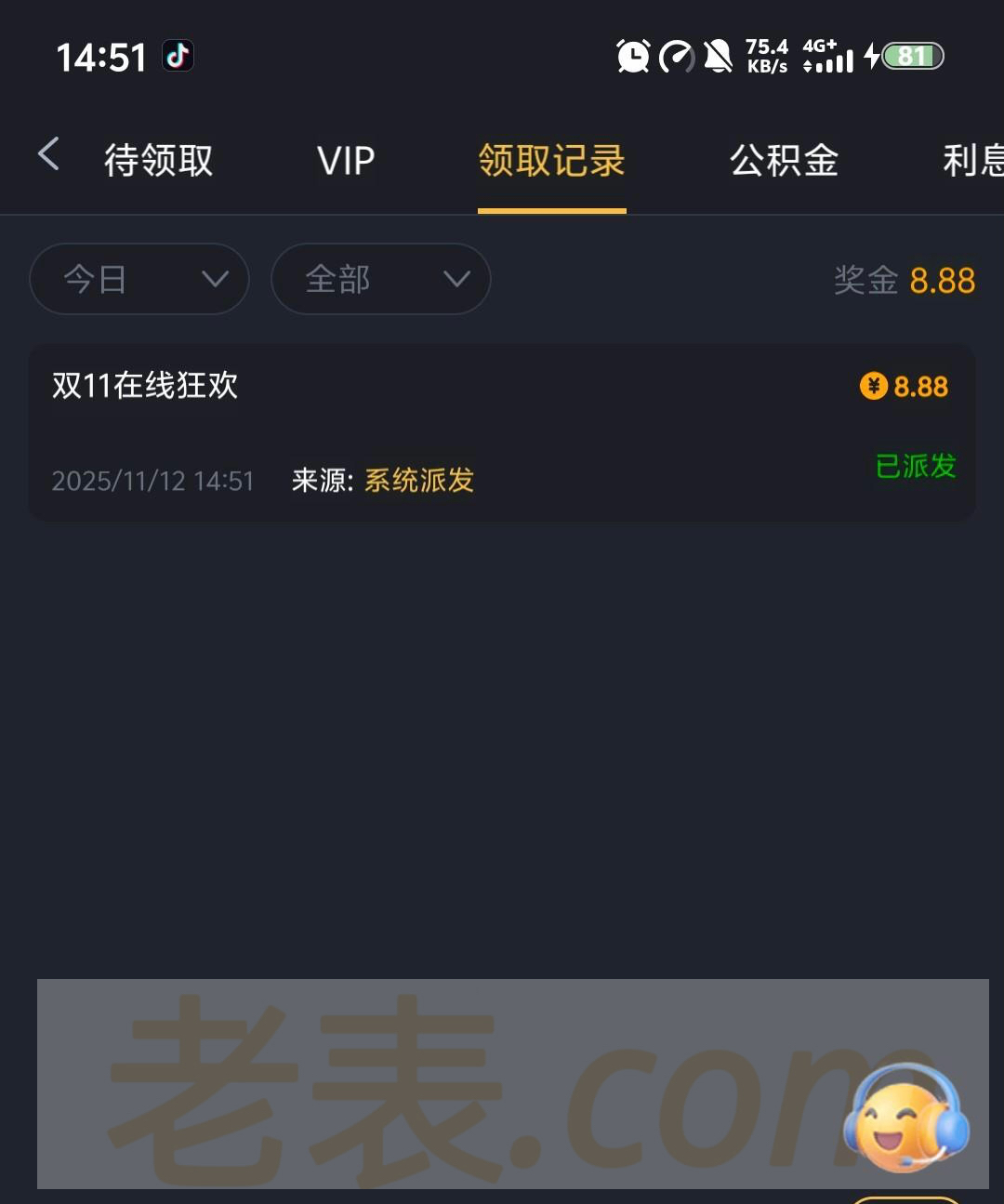
Task: Select the 领取记录 tab
Action: 551,161
